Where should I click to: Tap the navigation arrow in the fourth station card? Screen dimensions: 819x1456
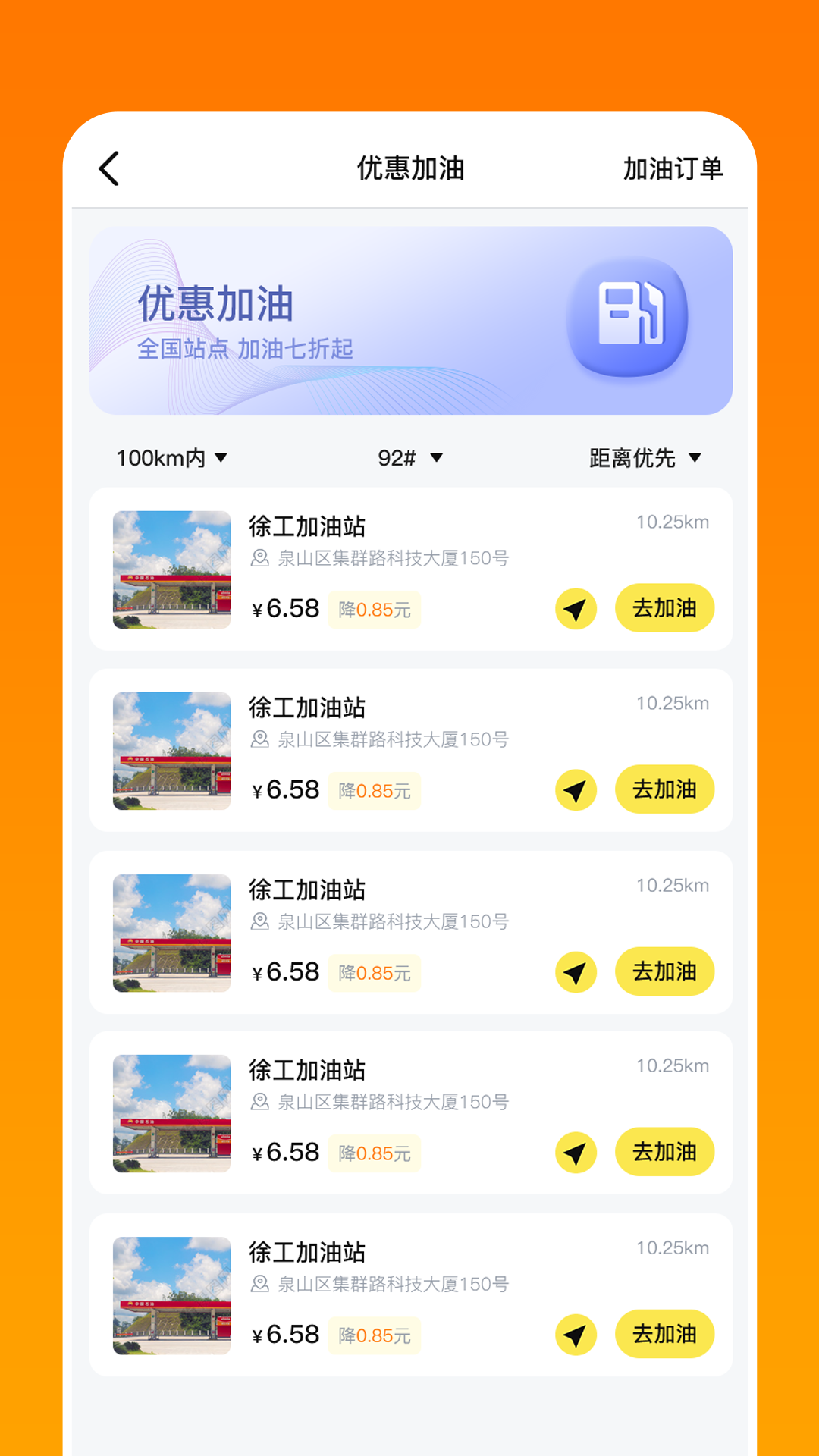(x=576, y=1152)
